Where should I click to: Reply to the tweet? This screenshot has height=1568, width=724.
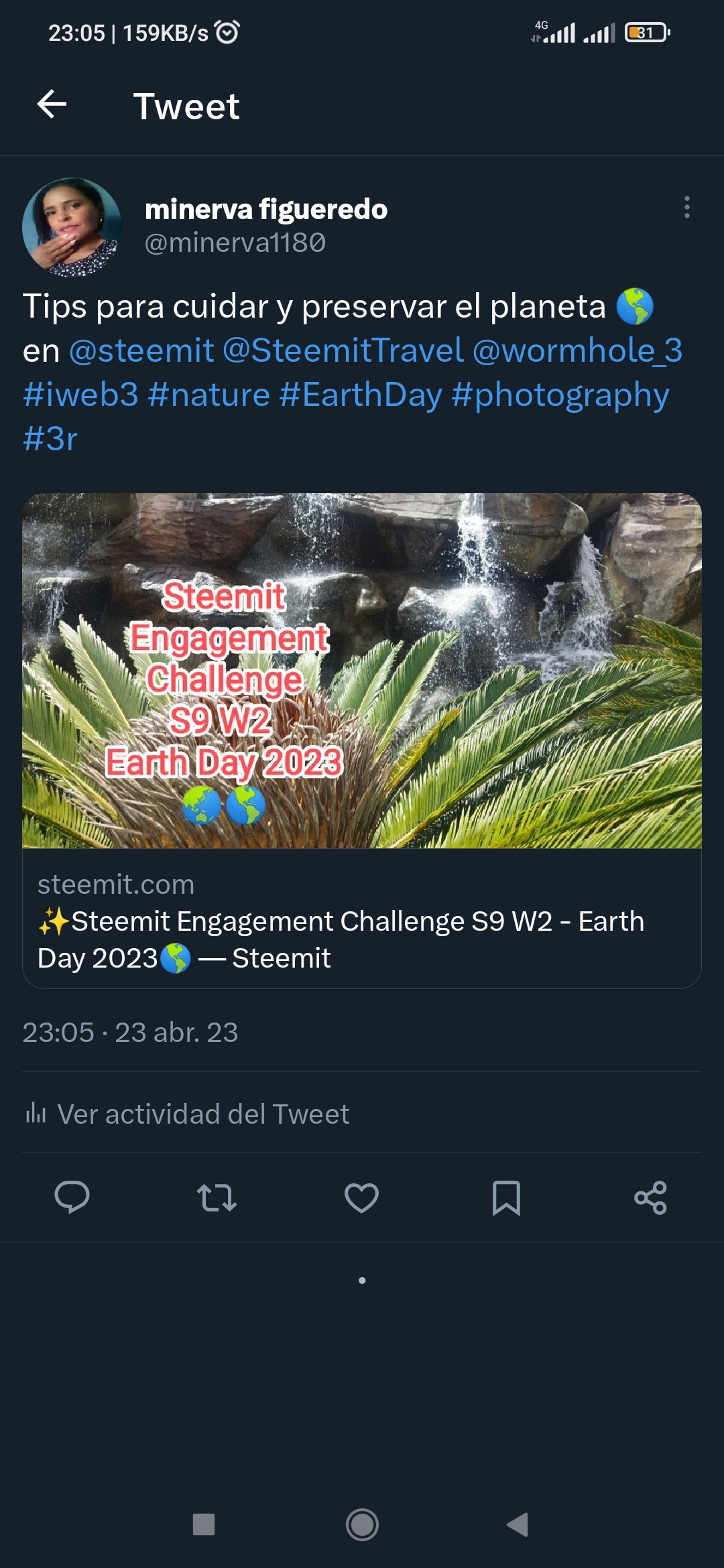pos(72,1197)
